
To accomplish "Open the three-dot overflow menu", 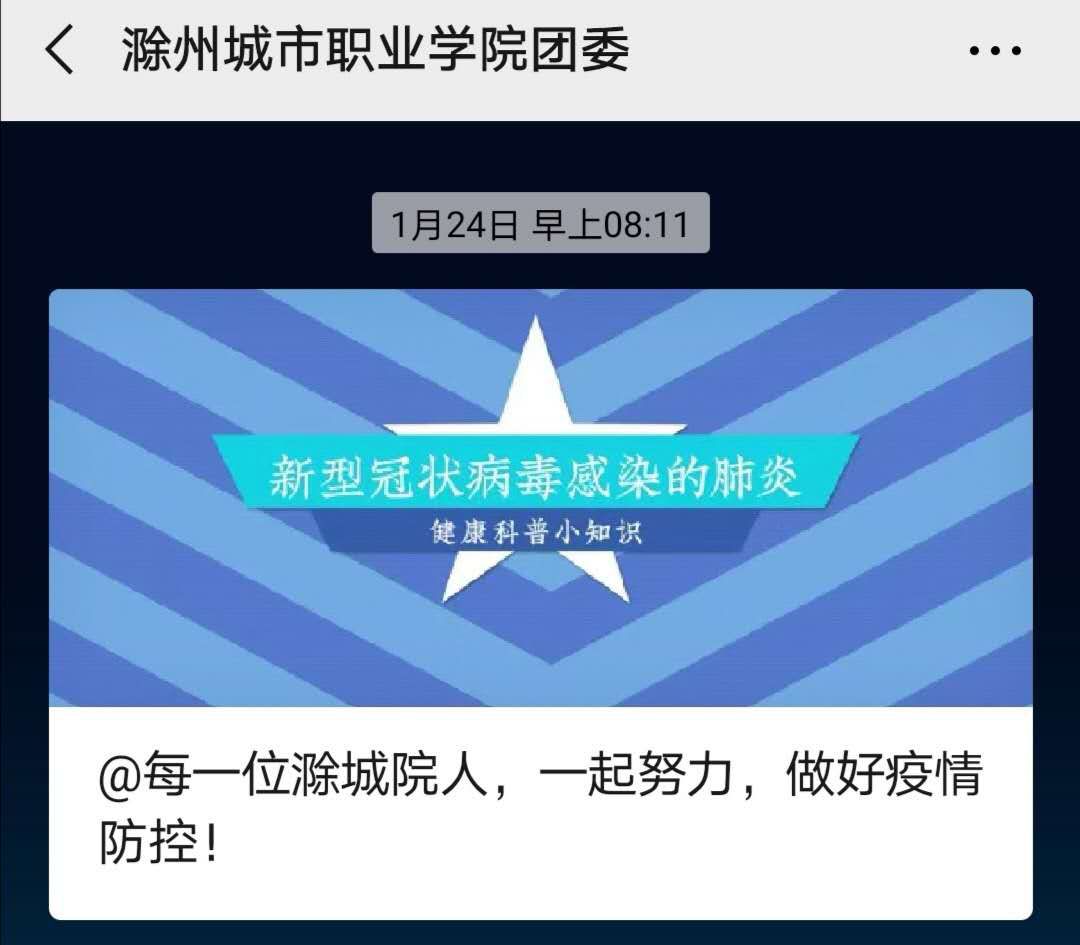I will coord(995,51).
